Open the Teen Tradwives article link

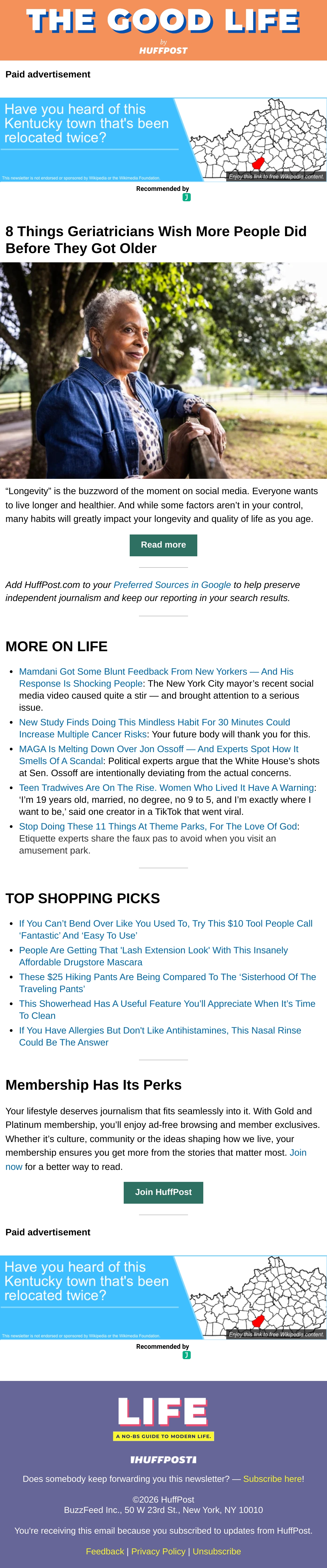[x=166, y=788]
